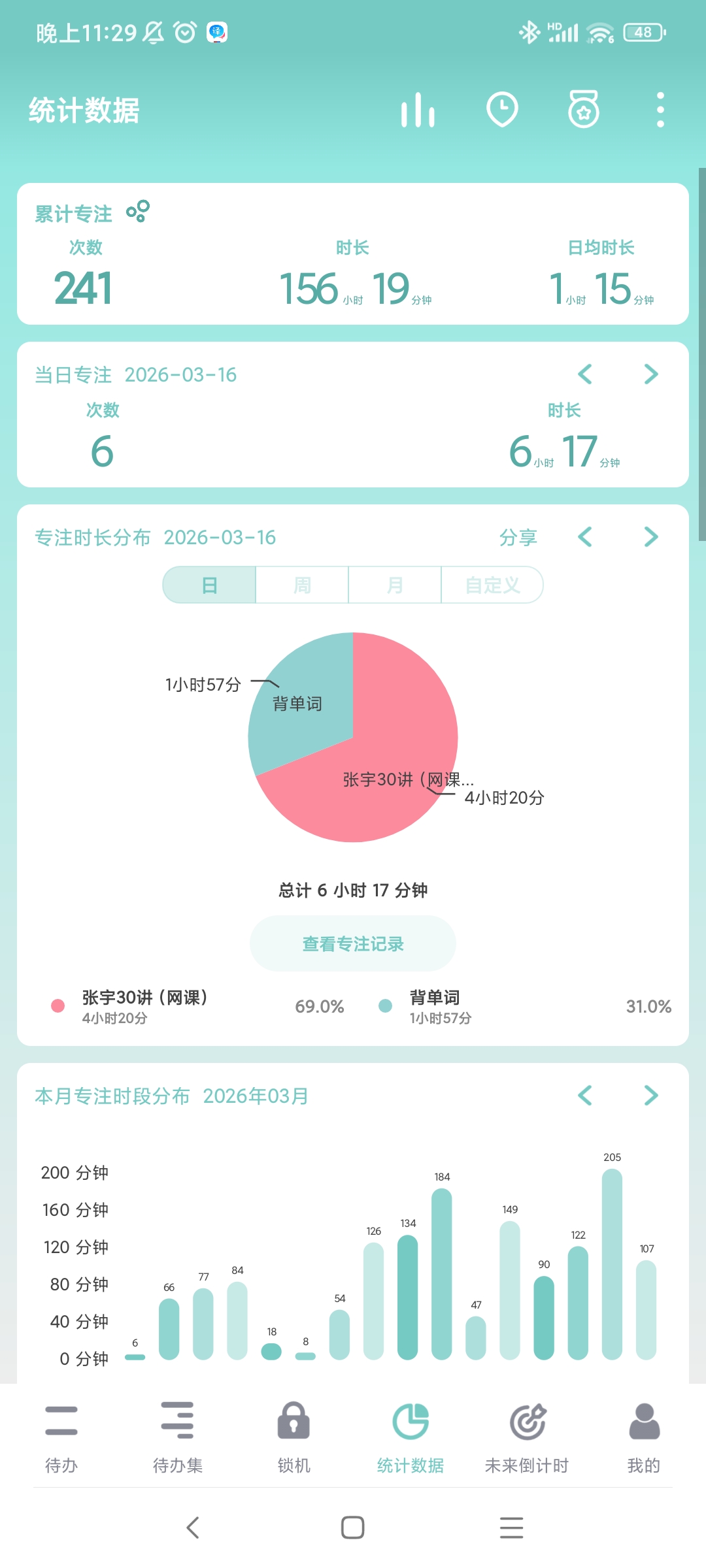Screen dimensions: 706x1568
Task: Open the medal achievements icon
Action: [583, 110]
